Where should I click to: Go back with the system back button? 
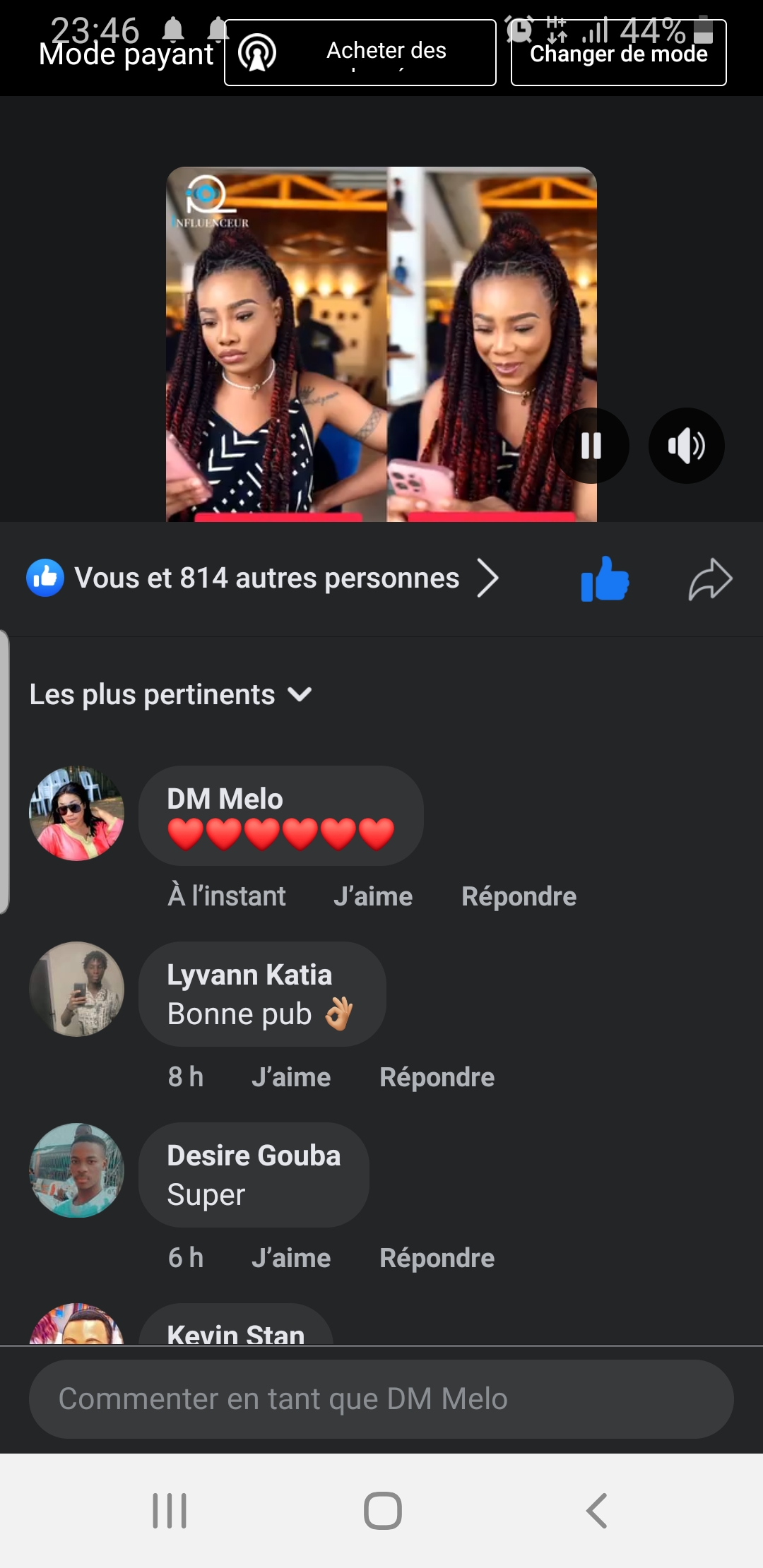click(597, 1511)
